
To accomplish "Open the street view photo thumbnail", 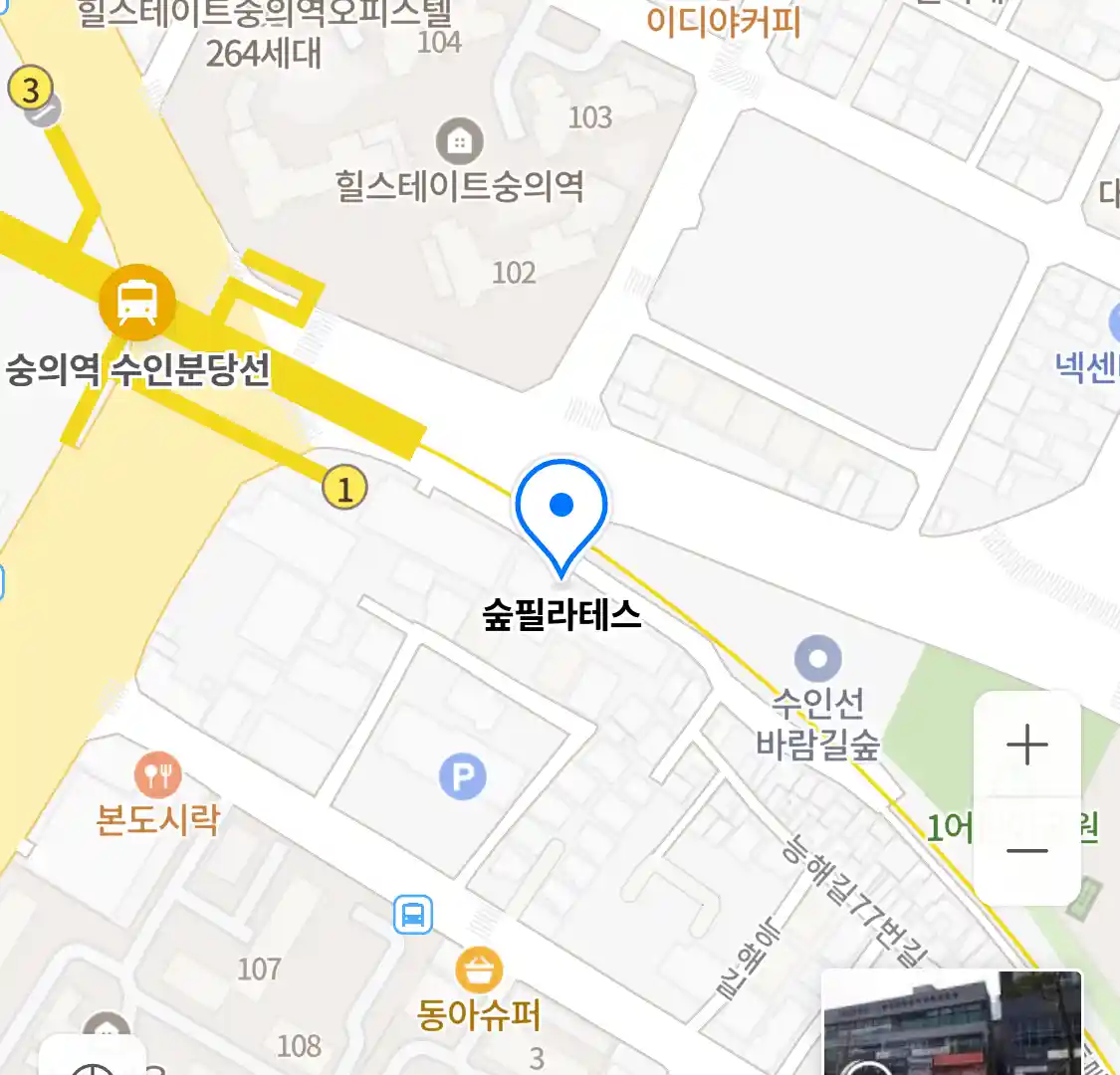I will (951, 1023).
